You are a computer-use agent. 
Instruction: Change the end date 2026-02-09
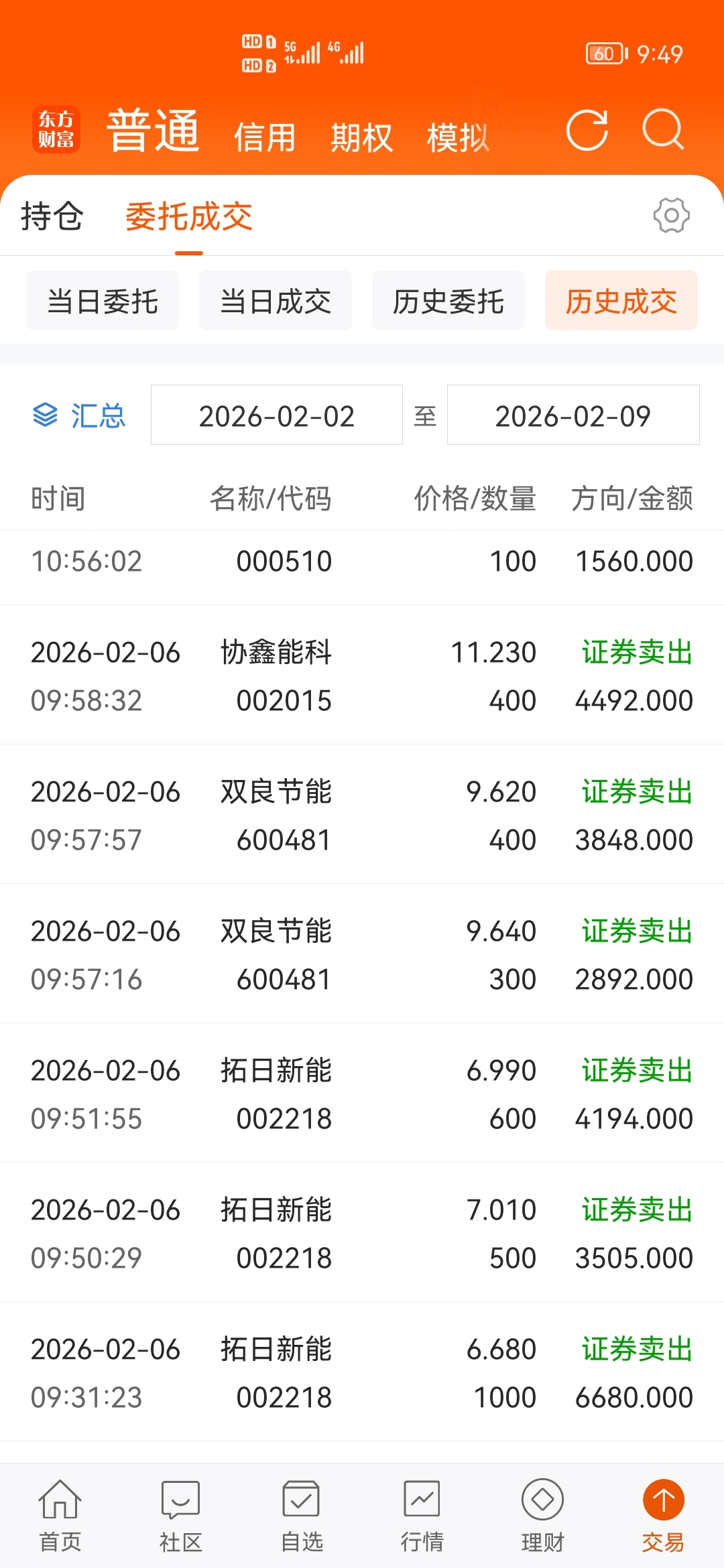573,415
